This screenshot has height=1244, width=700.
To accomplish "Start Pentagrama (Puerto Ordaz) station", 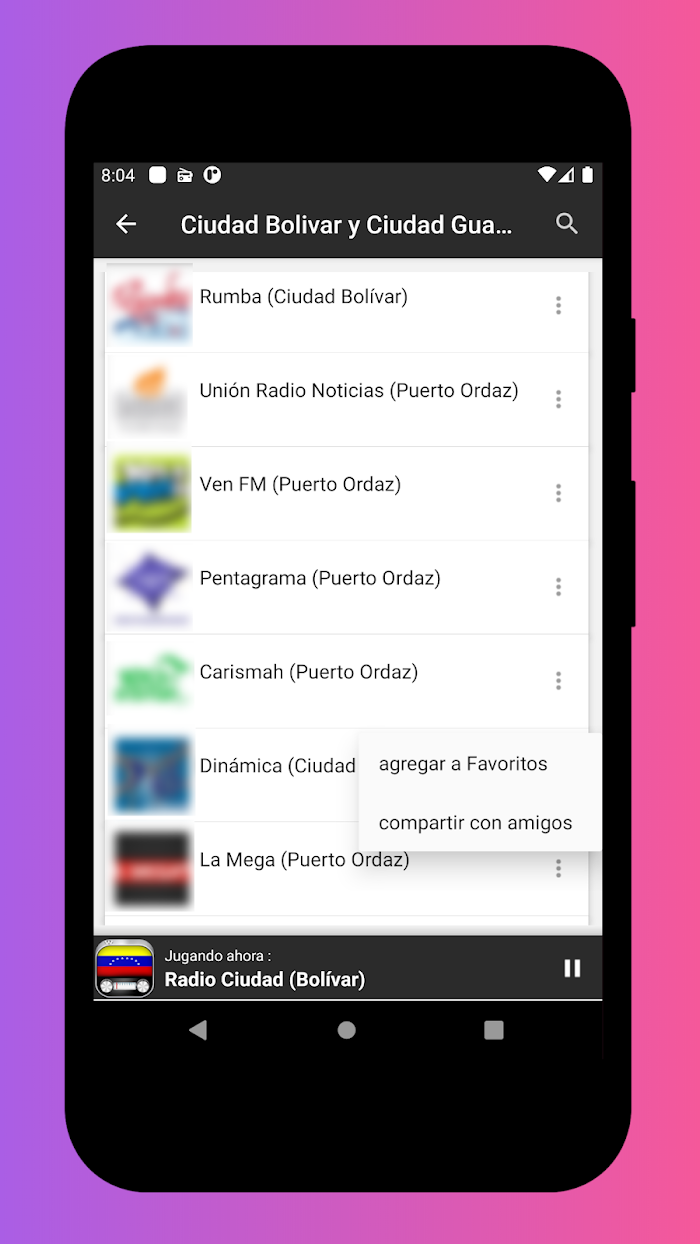I will pyautogui.click(x=320, y=578).
